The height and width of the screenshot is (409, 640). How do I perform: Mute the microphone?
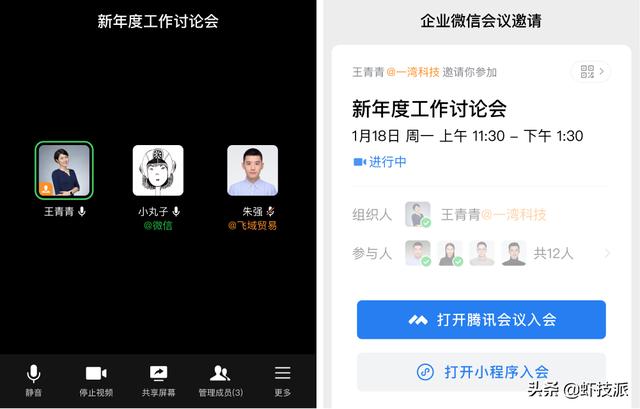(33, 380)
